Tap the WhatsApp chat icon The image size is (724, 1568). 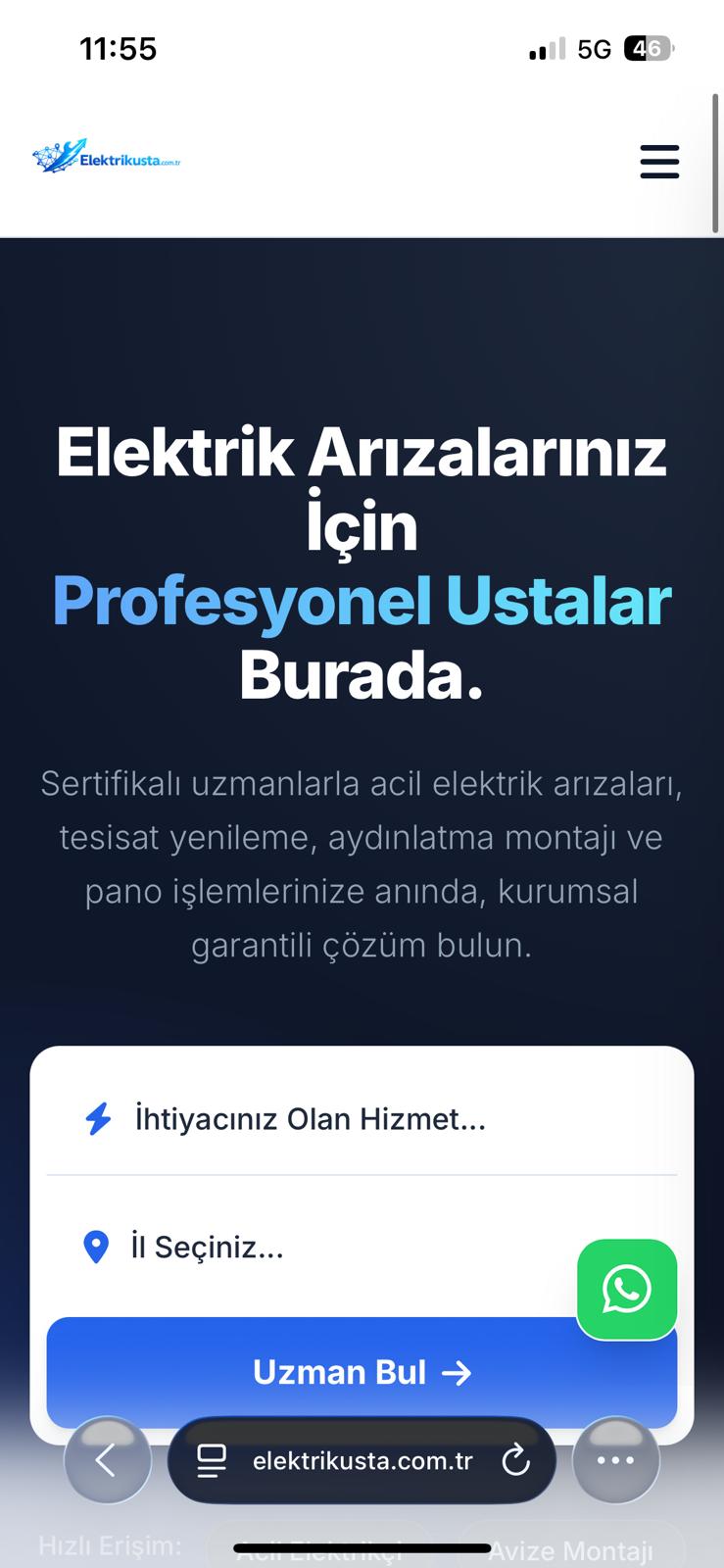coord(627,1290)
